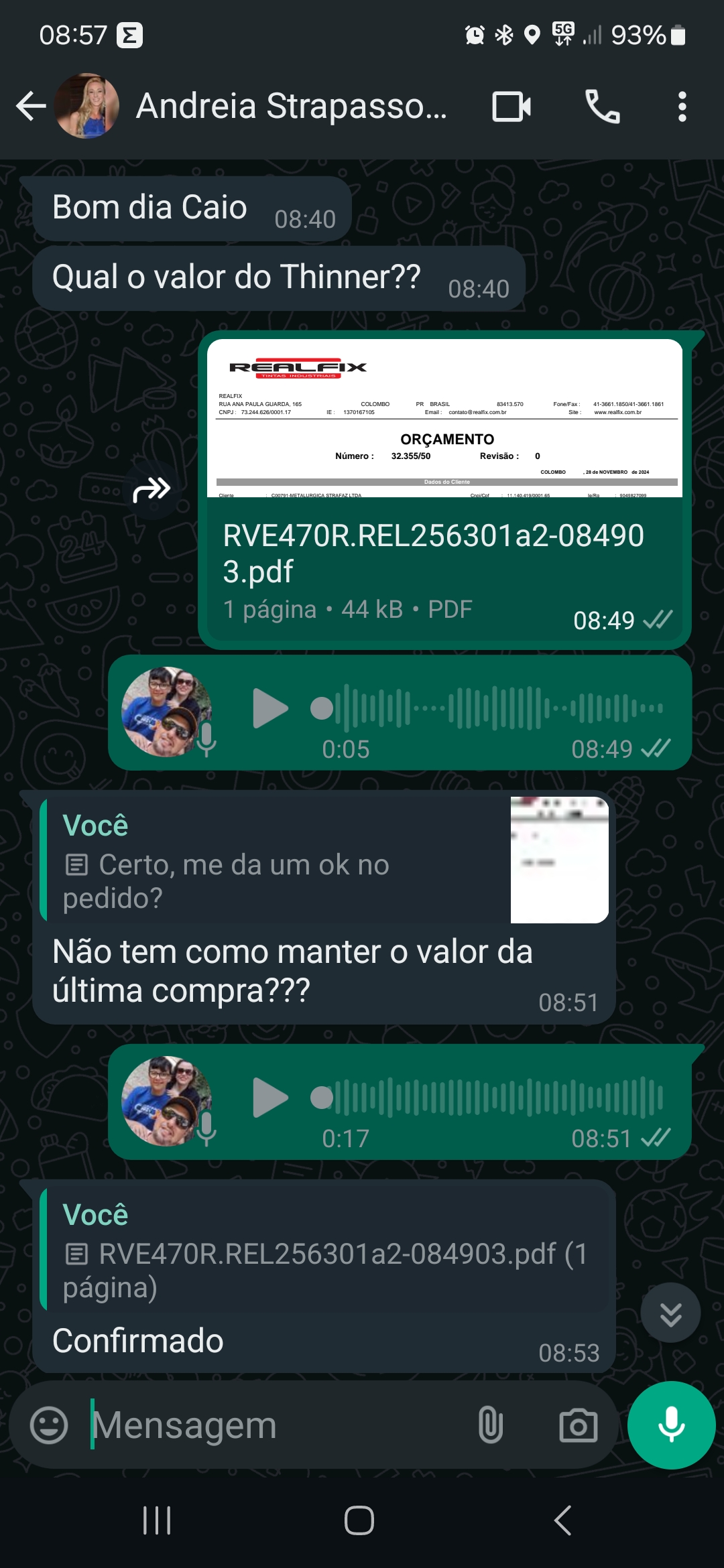Play the 0:05 voice message
Screen dimensions: 724x1568
pyautogui.click(x=270, y=708)
